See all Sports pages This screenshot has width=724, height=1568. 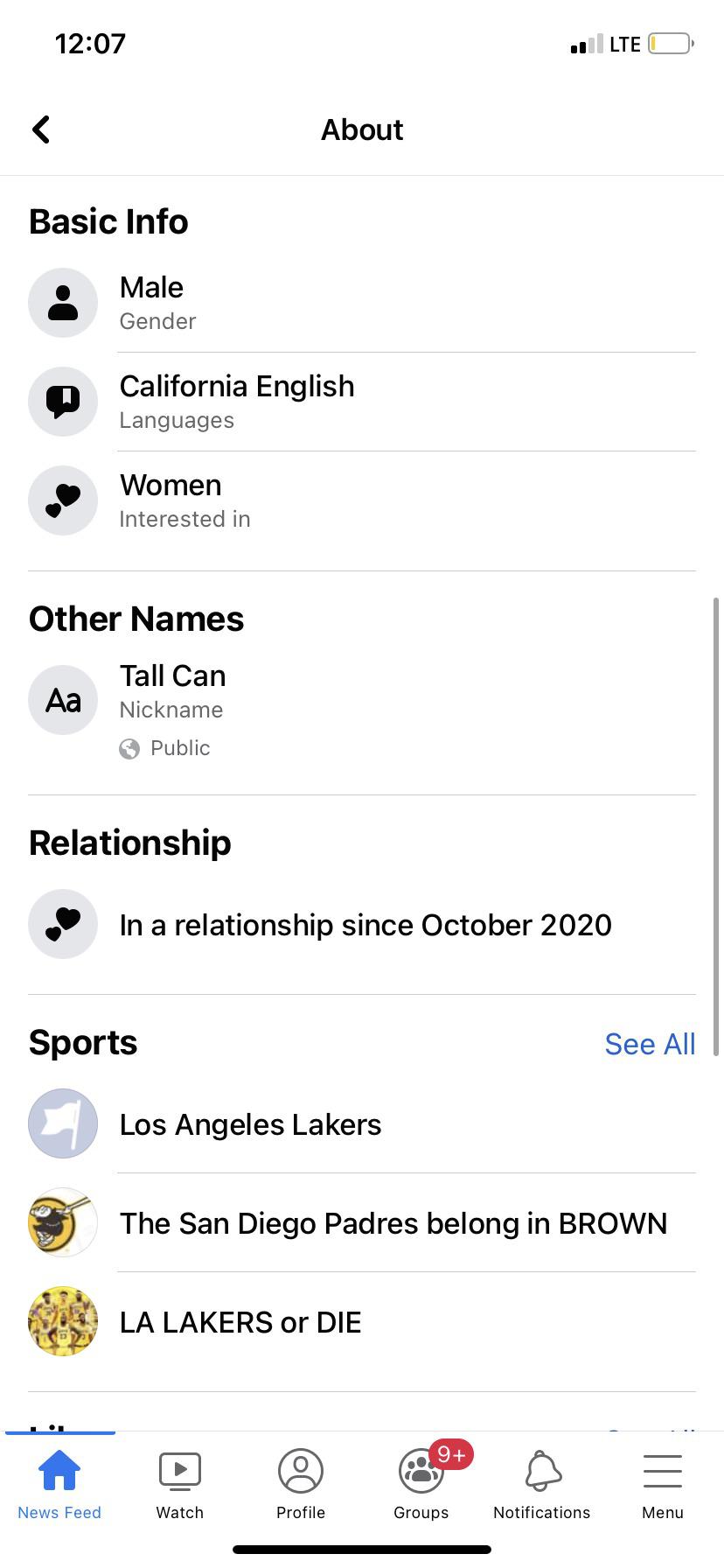click(x=649, y=1044)
